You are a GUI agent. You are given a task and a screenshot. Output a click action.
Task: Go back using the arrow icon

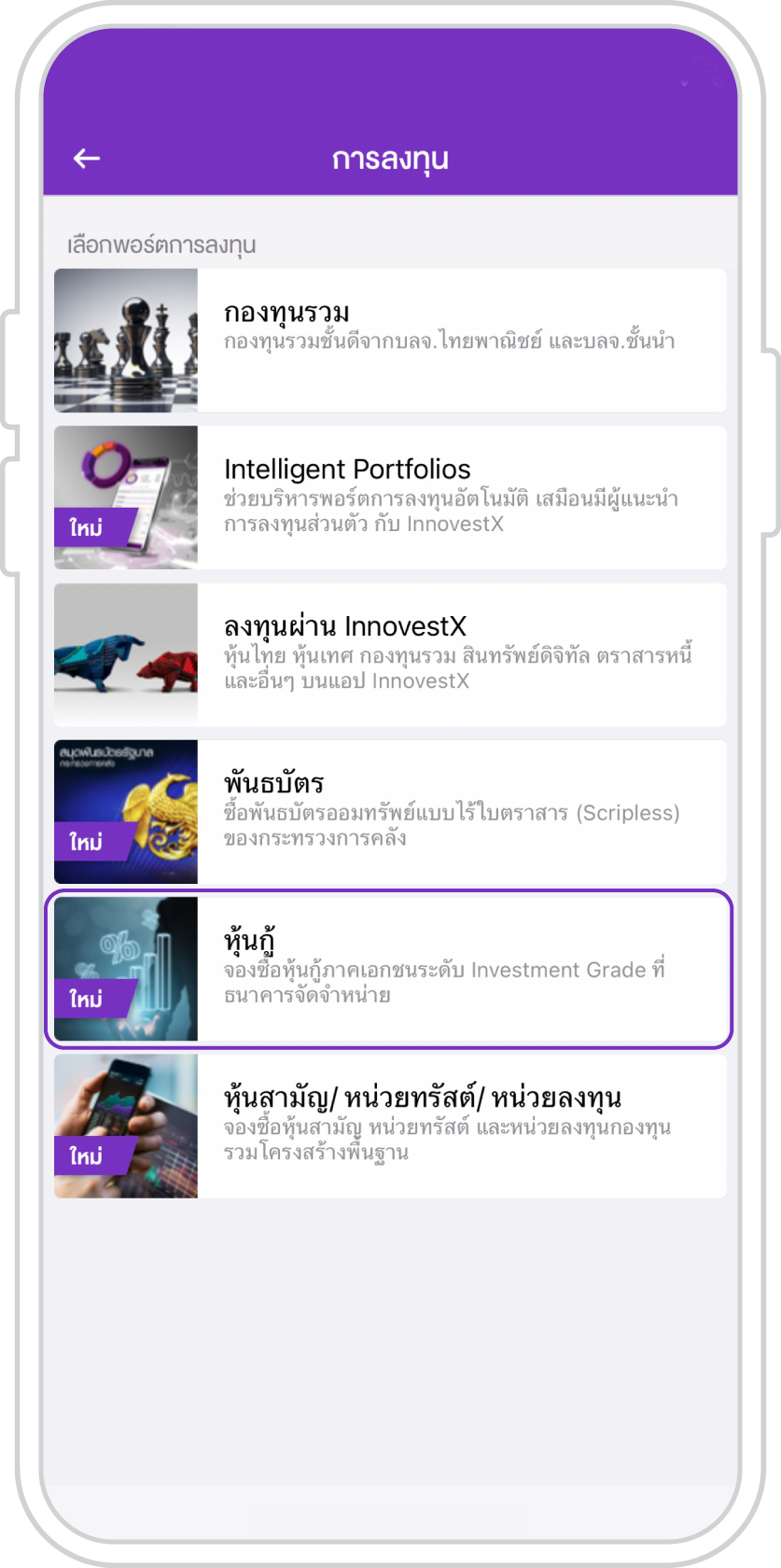point(87,159)
